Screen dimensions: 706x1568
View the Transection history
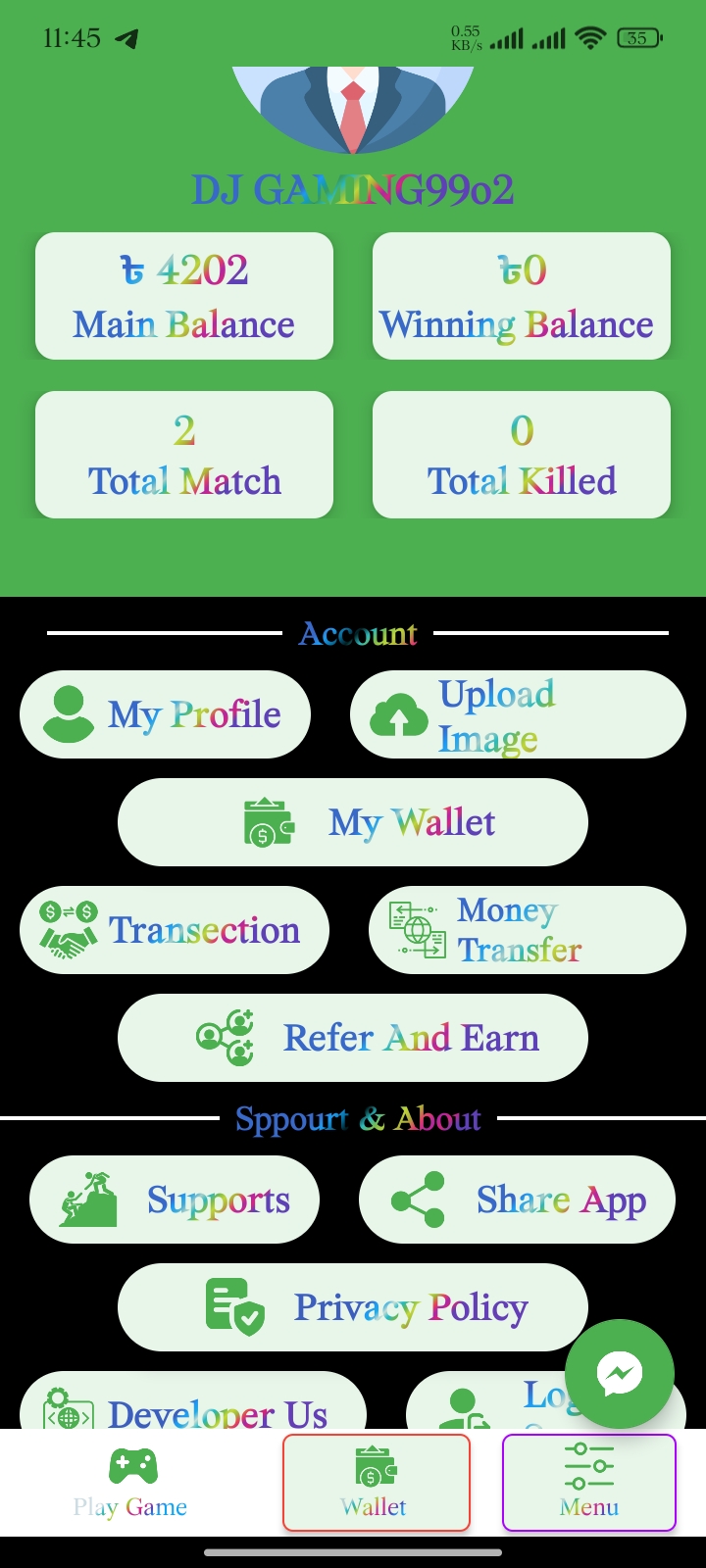coord(175,930)
